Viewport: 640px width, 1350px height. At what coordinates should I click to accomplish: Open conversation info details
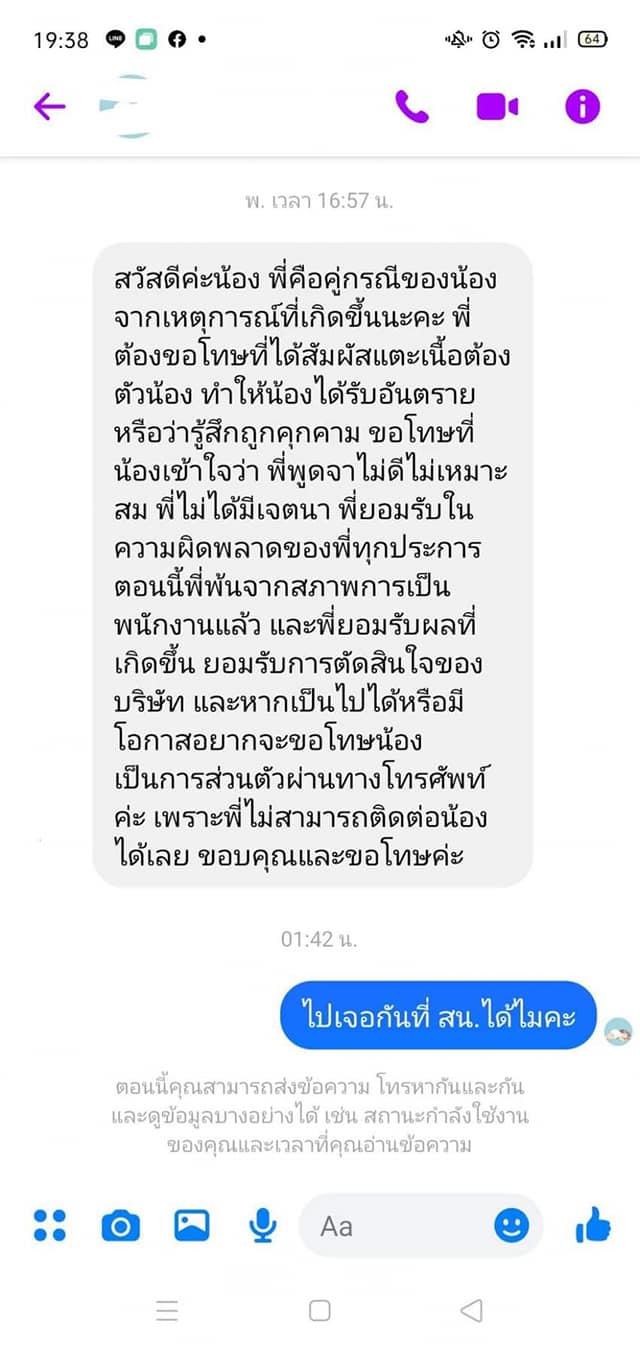point(582,106)
